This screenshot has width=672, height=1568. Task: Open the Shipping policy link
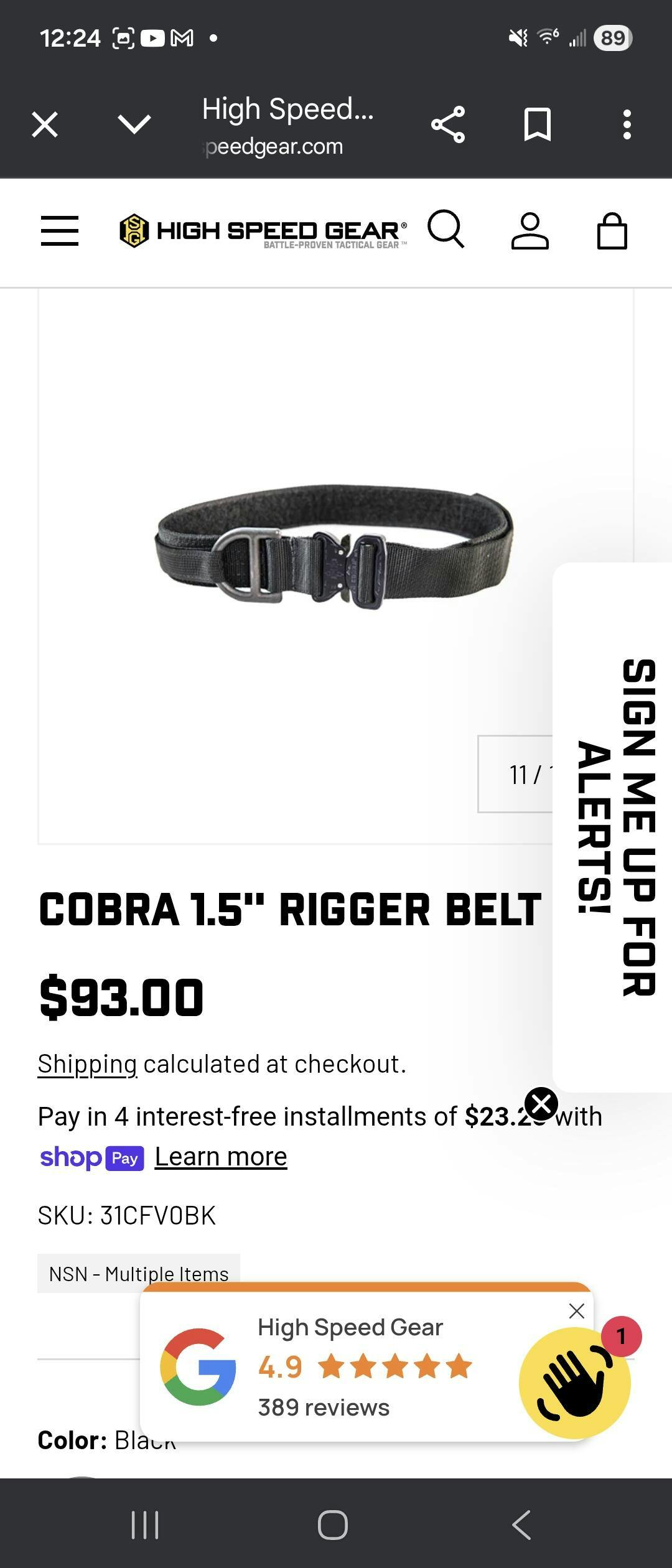(x=87, y=1064)
